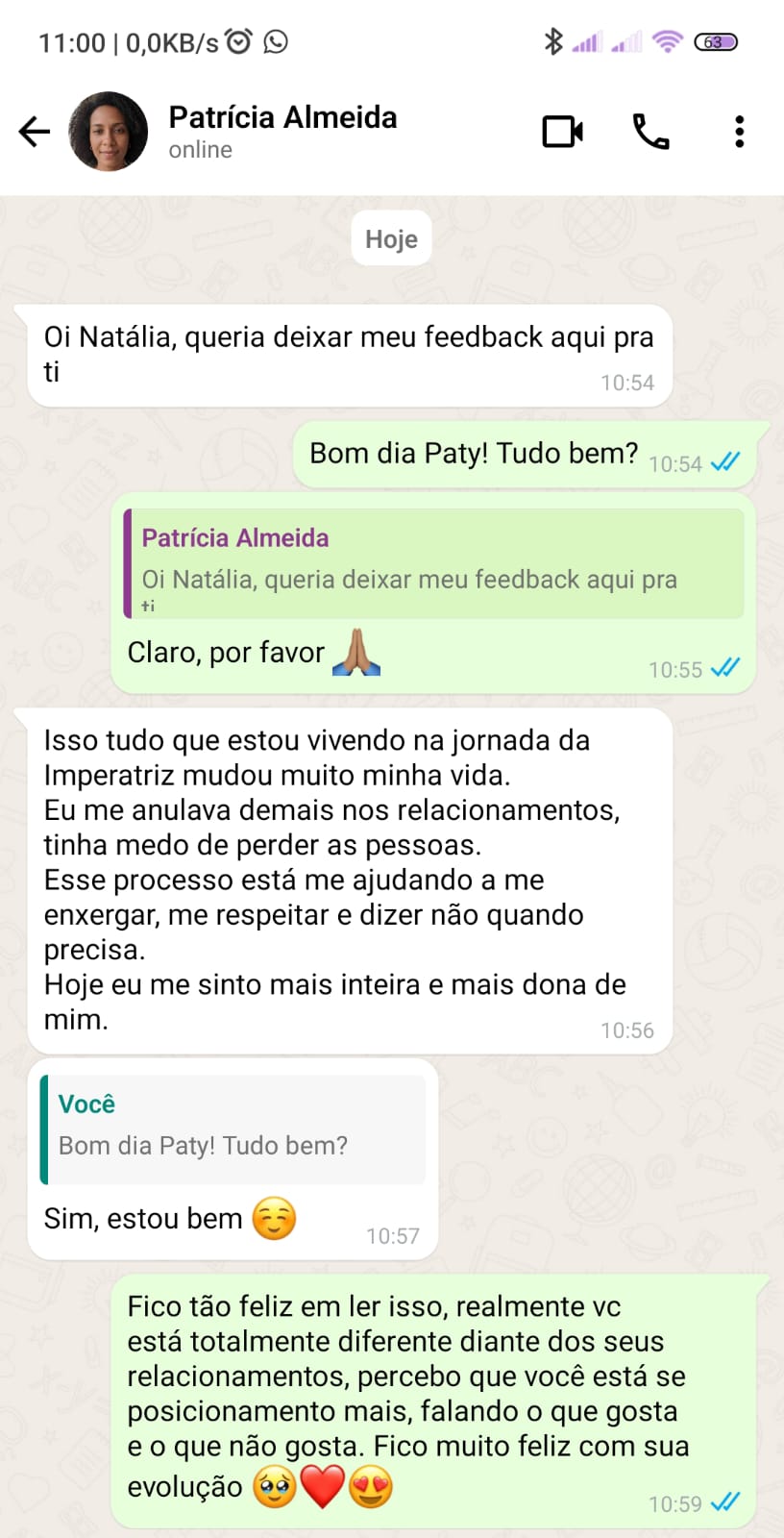Go back to the chat list

point(35,132)
